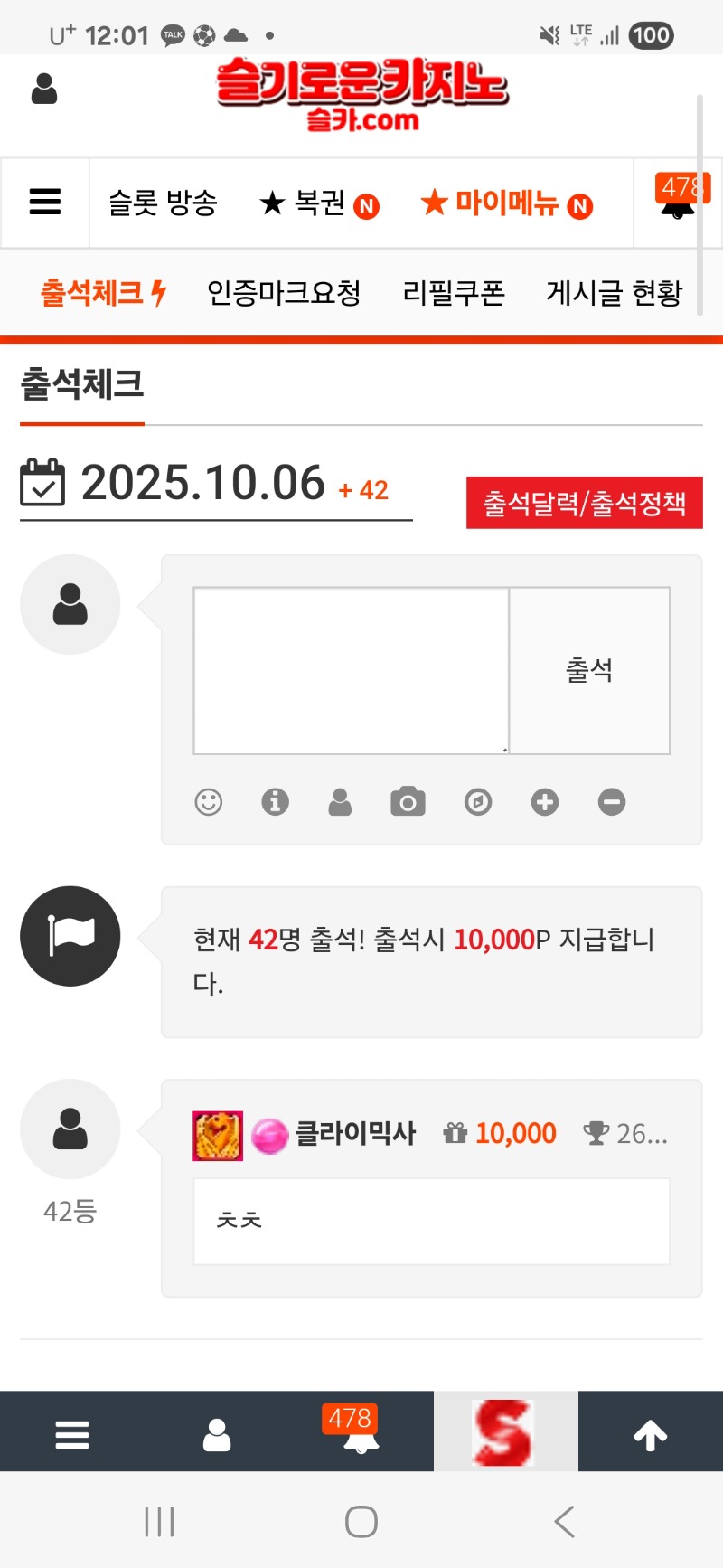Image resolution: width=723 pixels, height=1568 pixels.
Task: Go to the 복권 menu
Action: point(318,203)
